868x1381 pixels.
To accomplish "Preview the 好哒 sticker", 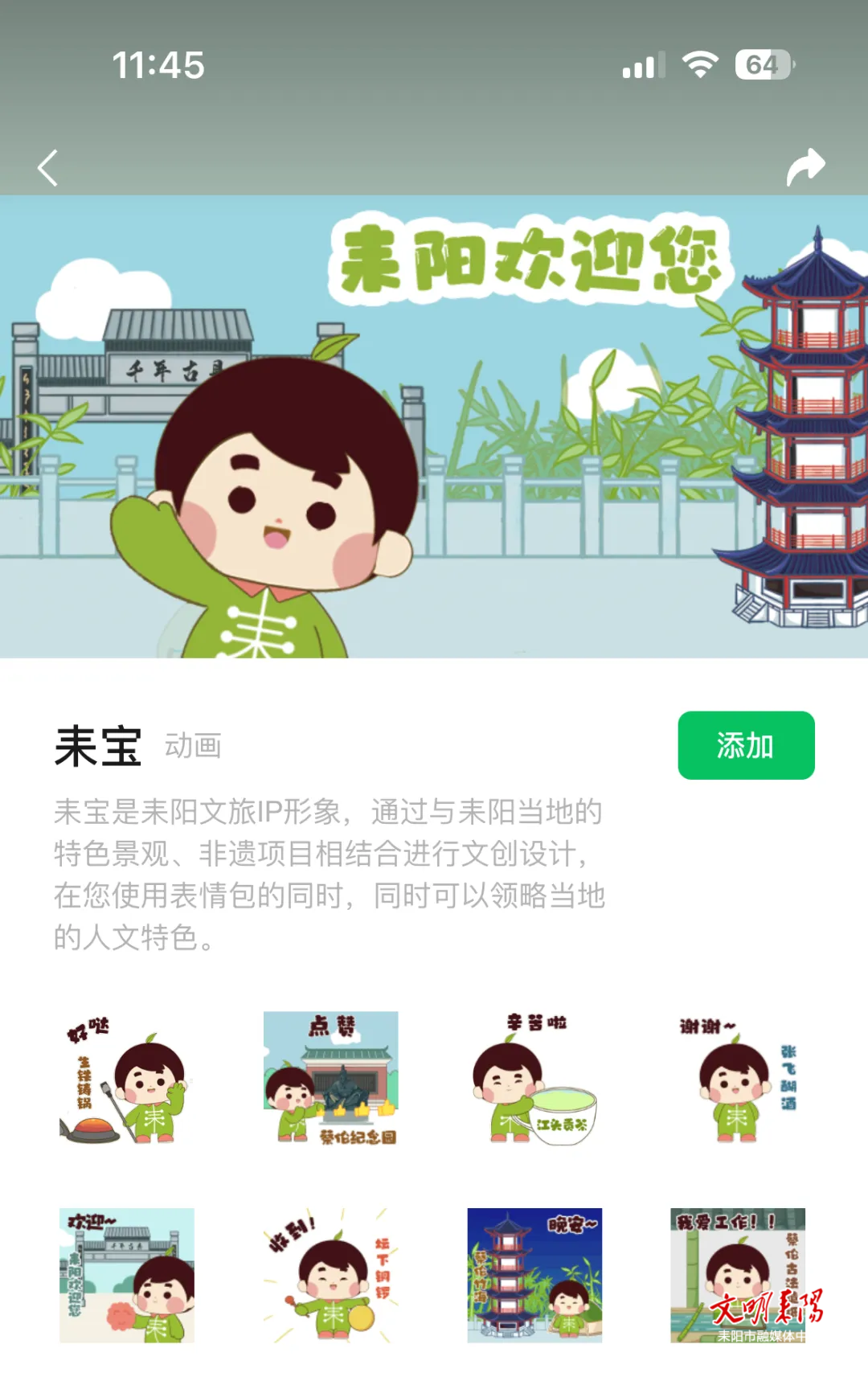I will tap(126, 1079).
